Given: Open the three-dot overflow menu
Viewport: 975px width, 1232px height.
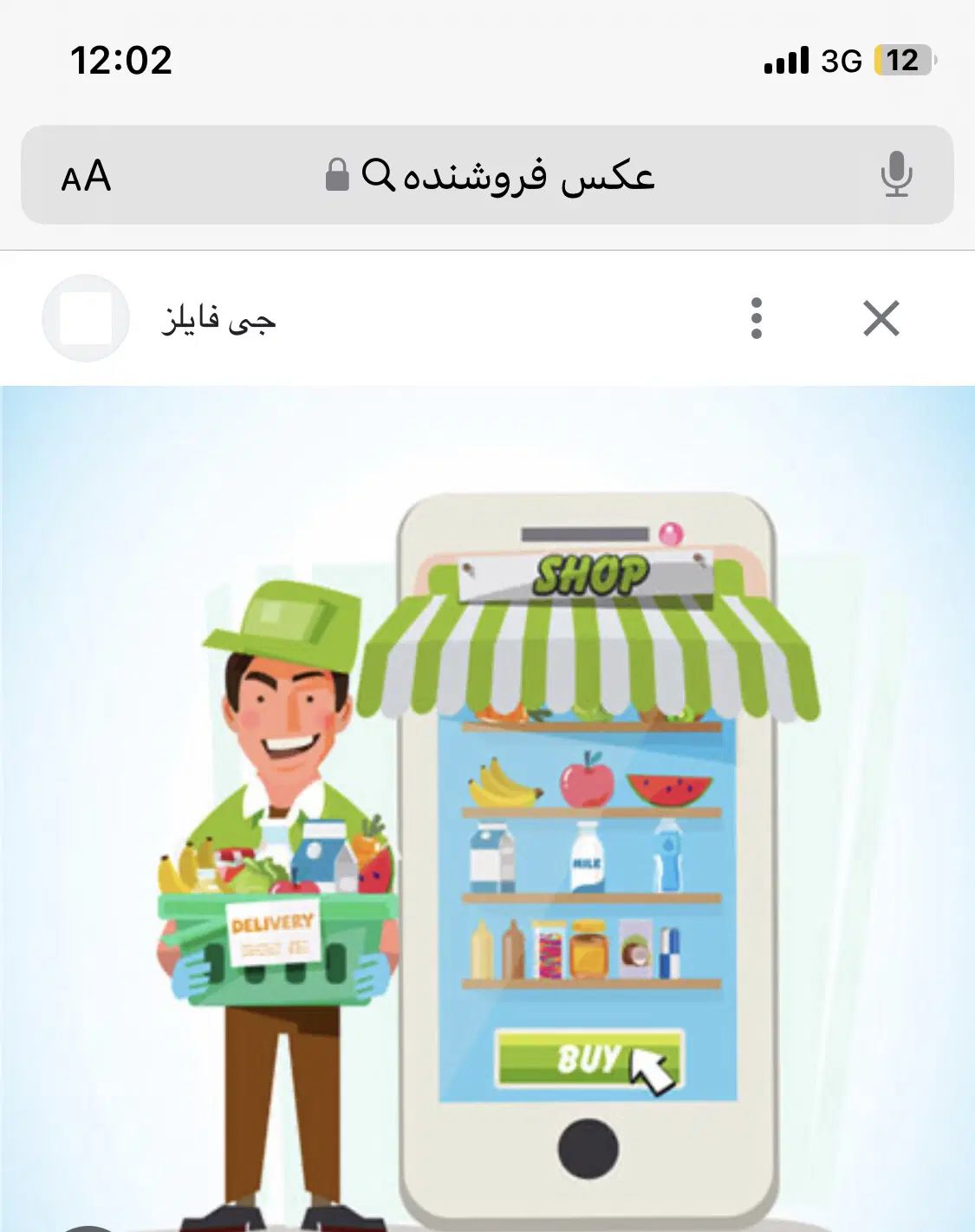Looking at the screenshot, I should point(756,318).
